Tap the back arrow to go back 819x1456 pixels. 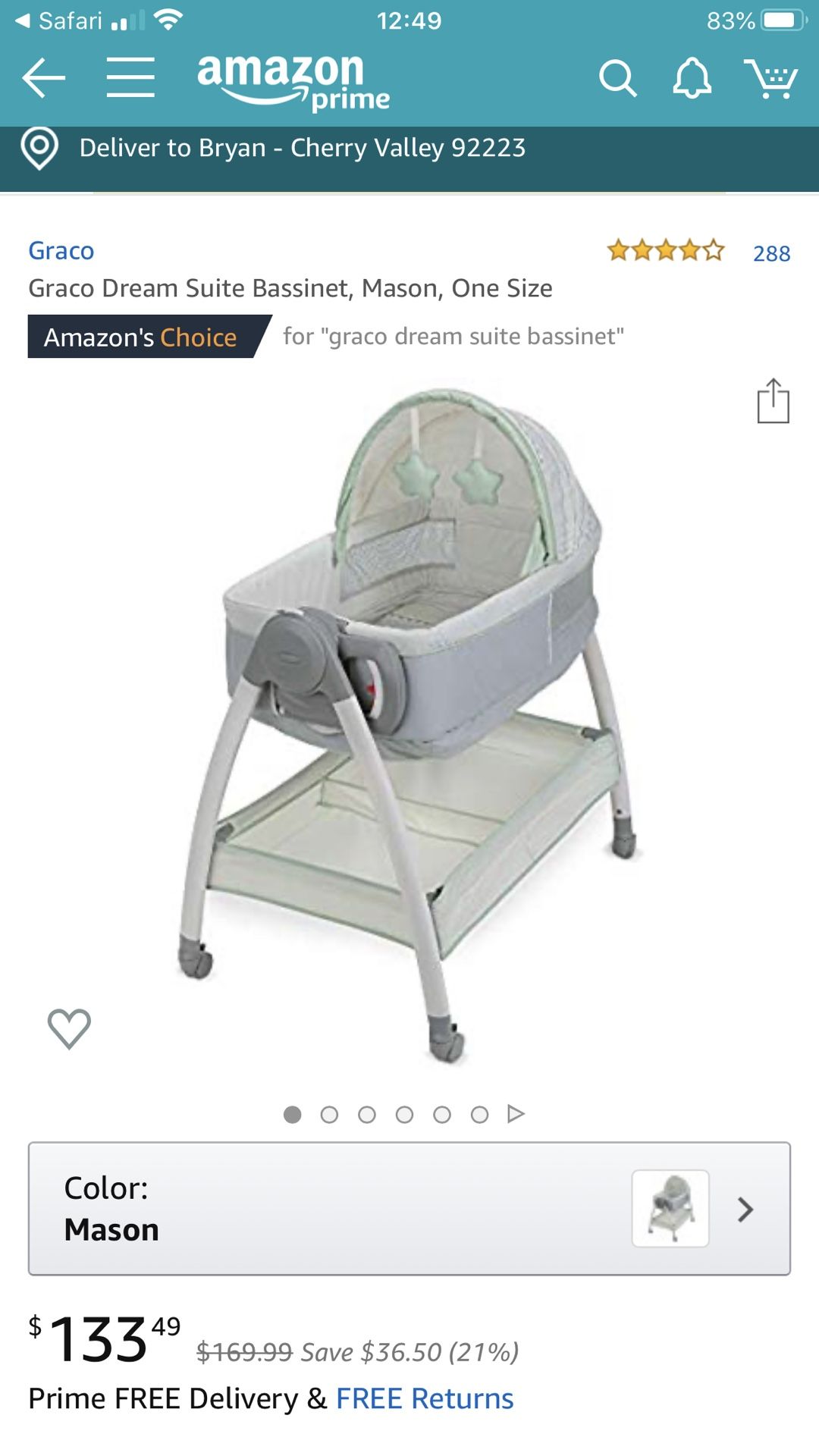[43, 76]
